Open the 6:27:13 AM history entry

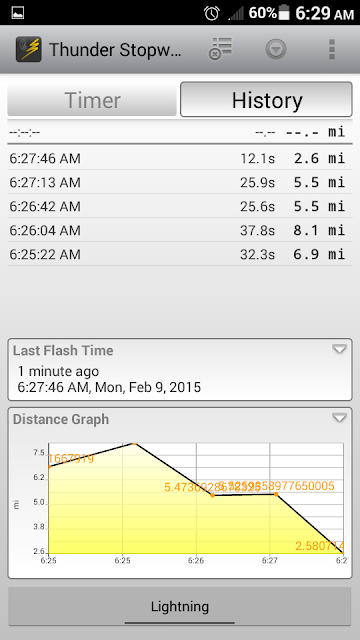click(180, 182)
